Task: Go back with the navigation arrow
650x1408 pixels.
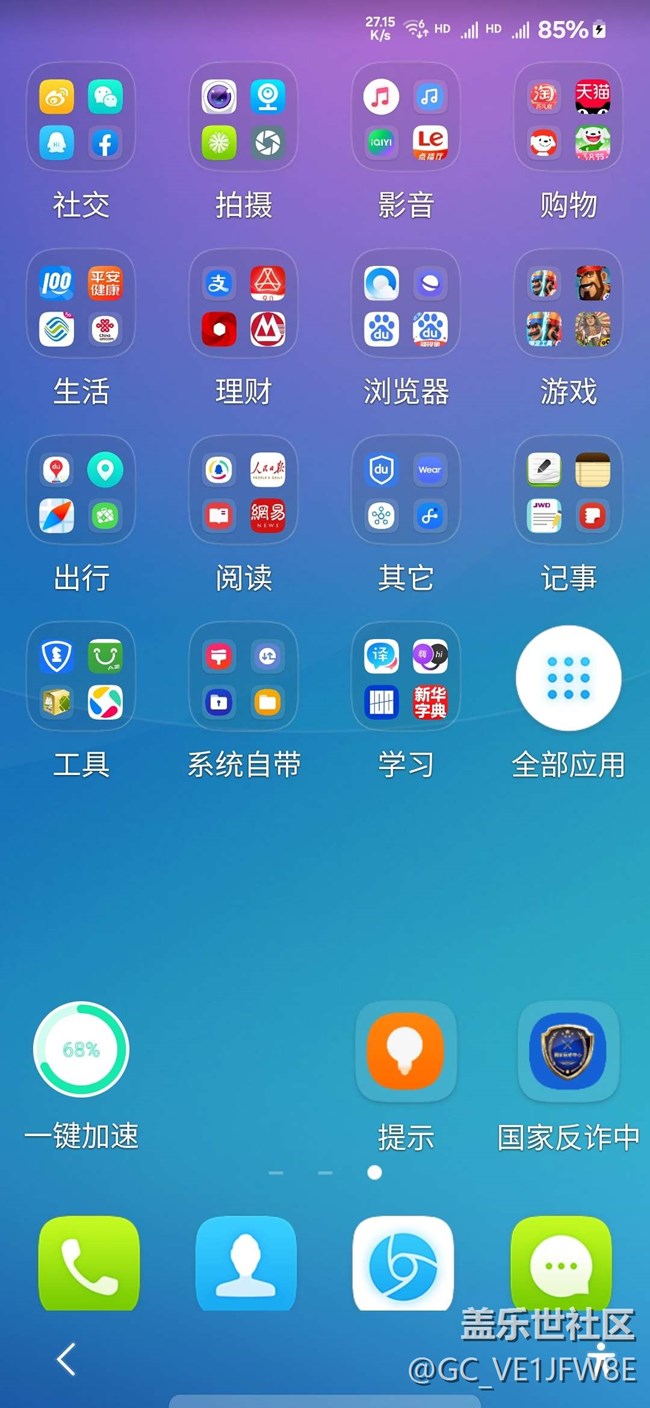Action: click(x=66, y=1359)
